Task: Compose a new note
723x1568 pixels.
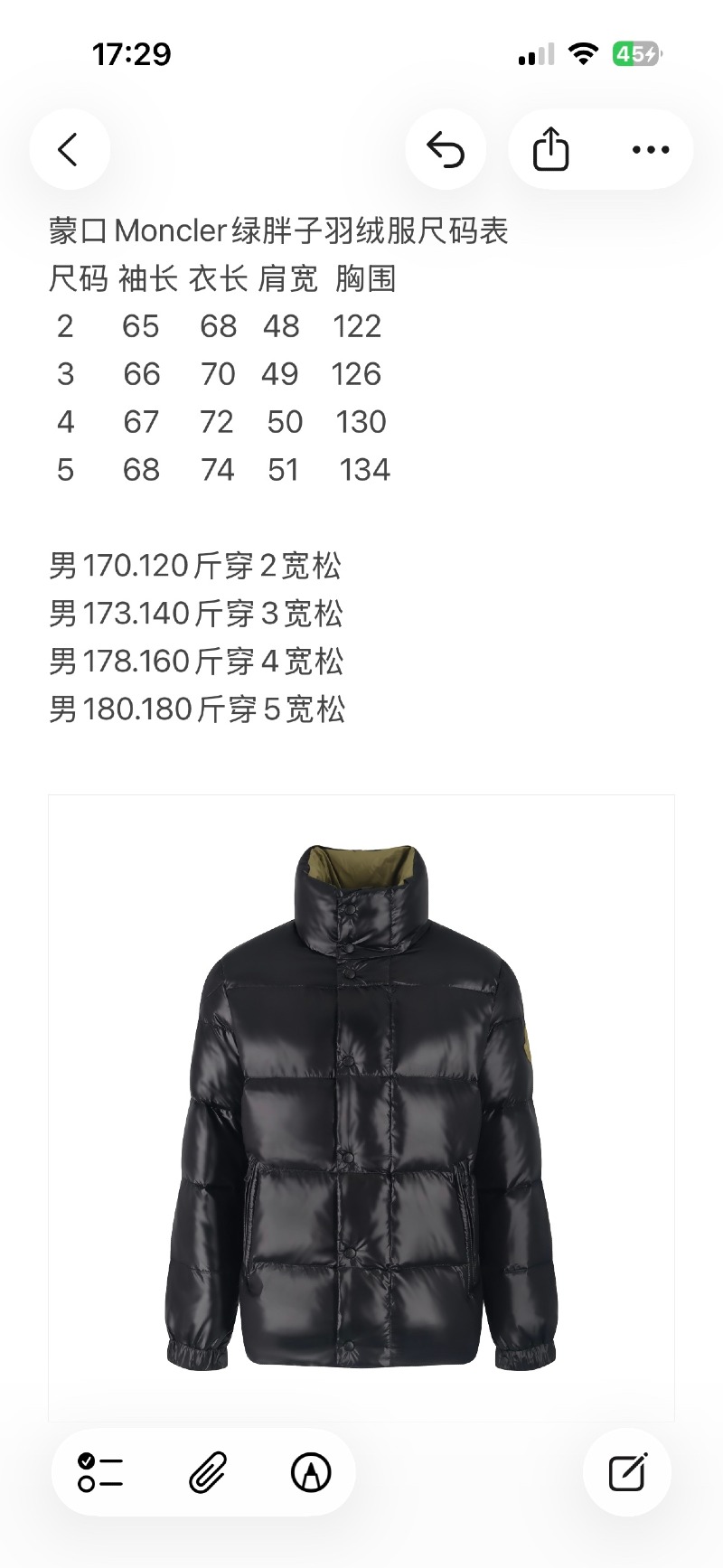Action: 627,1473
